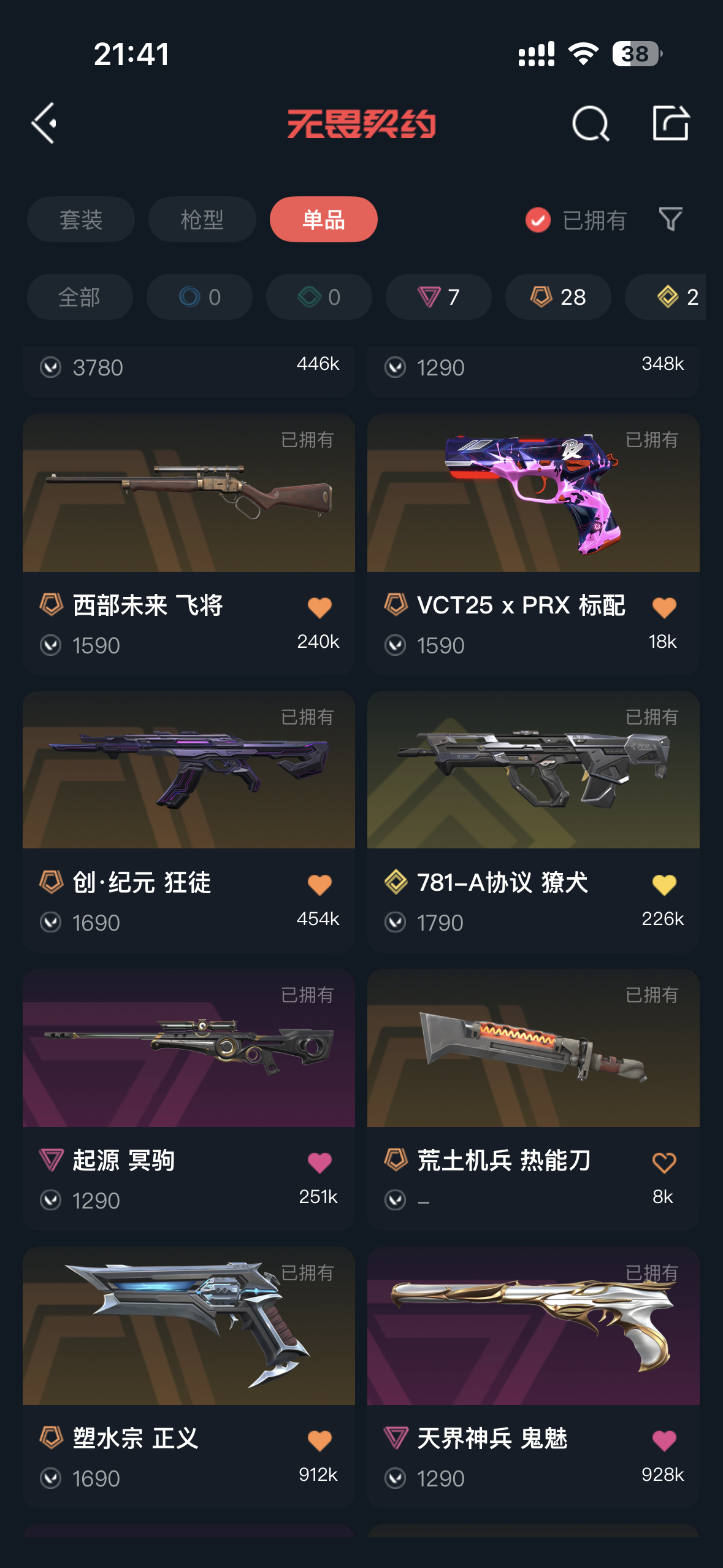Like the 荒土机兵 热能刀 skin
Image resolution: width=723 pixels, height=1568 pixels.
pyautogui.click(x=664, y=1163)
